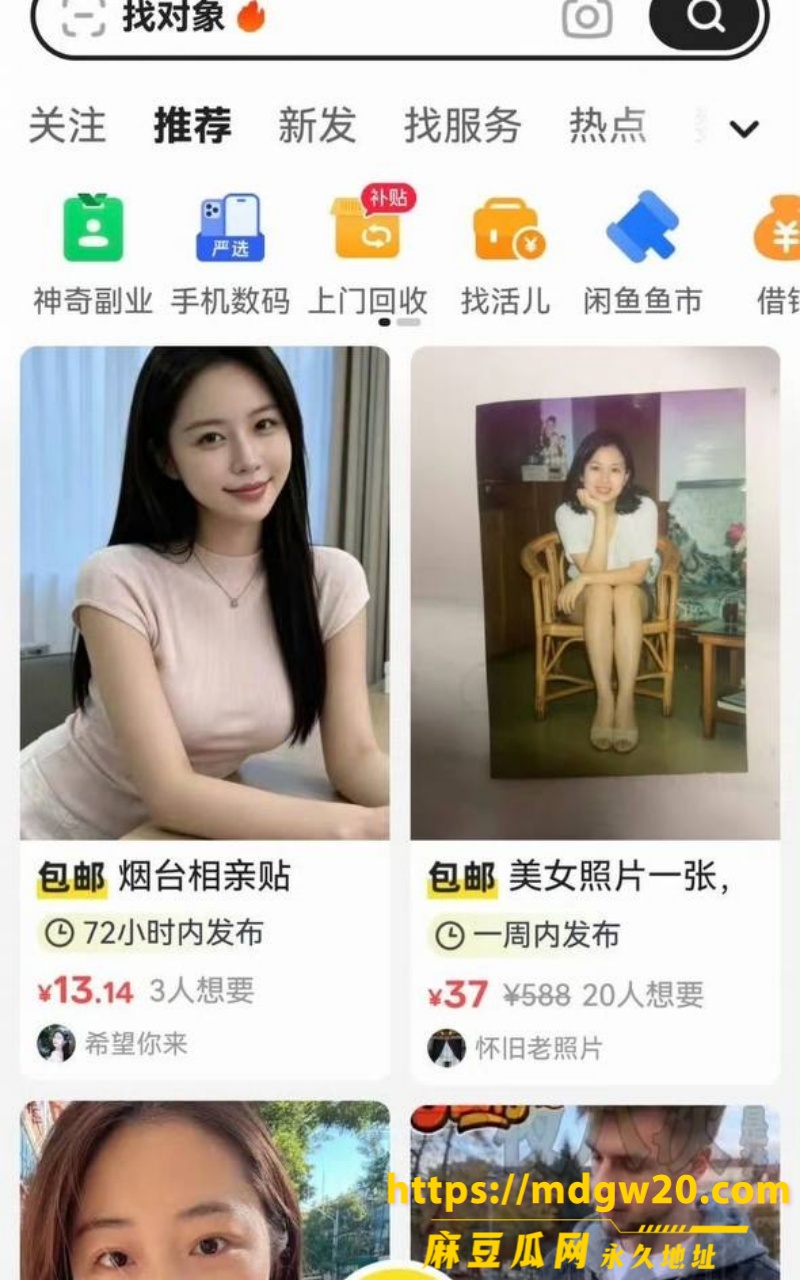Open the 手机数码 category
The image size is (800, 1280).
[230, 253]
